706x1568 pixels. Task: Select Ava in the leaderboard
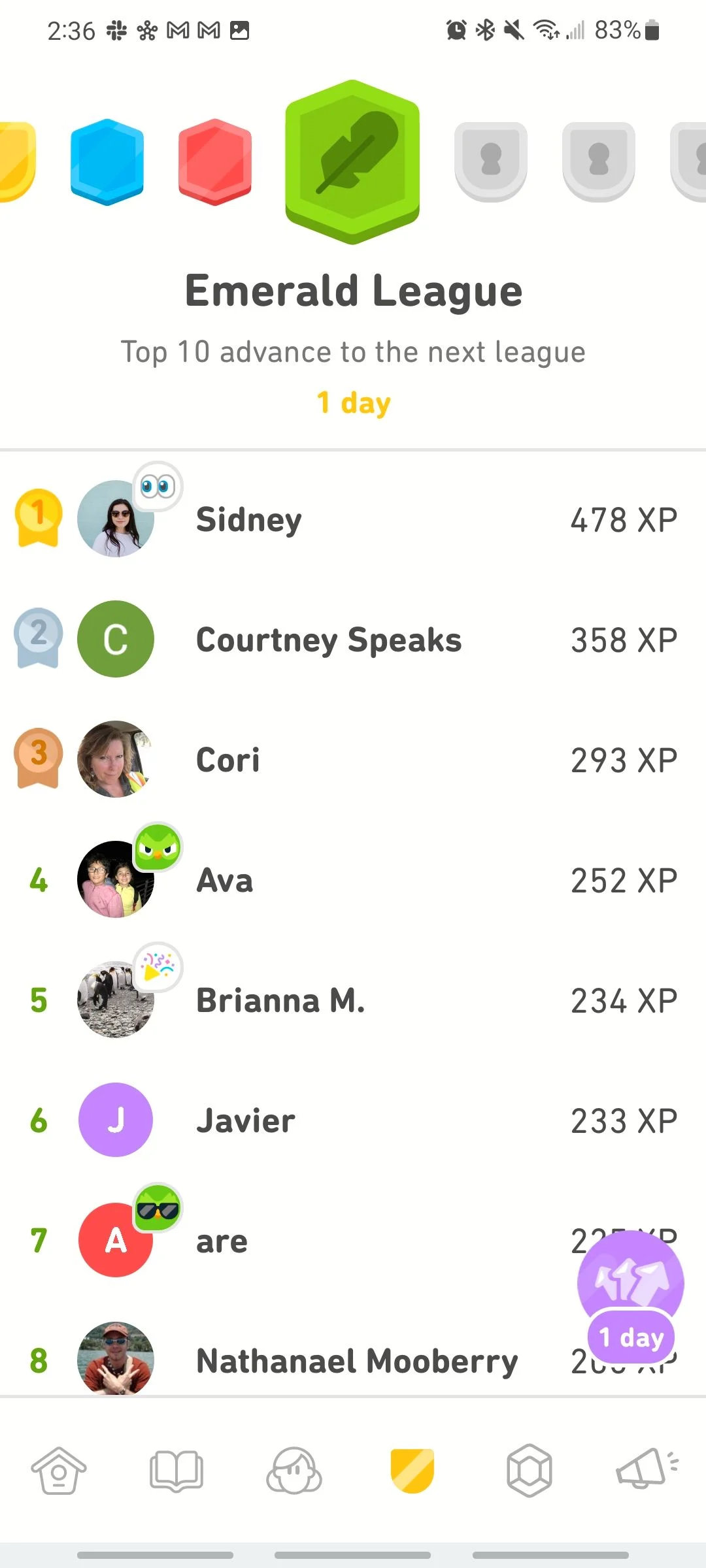coord(353,880)
